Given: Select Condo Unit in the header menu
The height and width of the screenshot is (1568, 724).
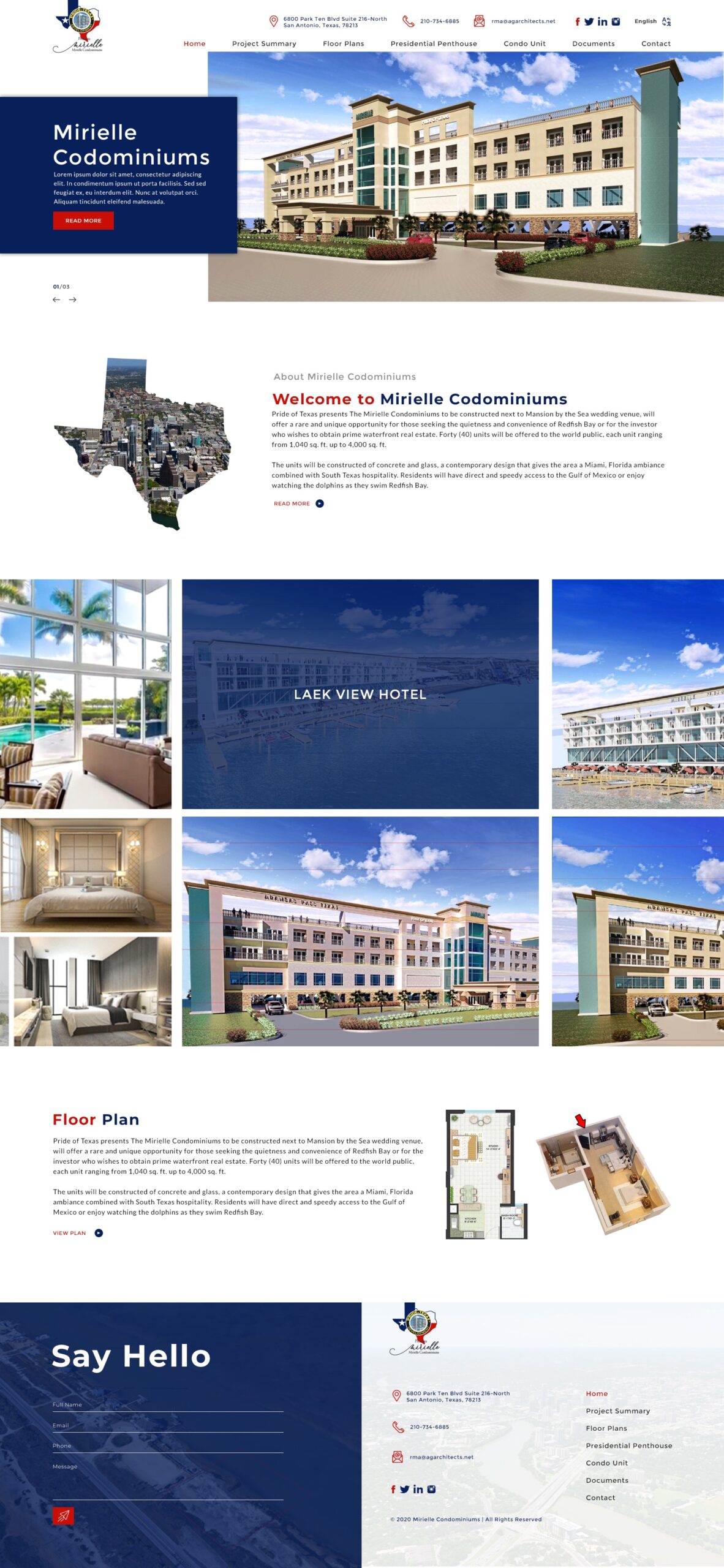Looking at the screenshot, I should coord(524,43).
